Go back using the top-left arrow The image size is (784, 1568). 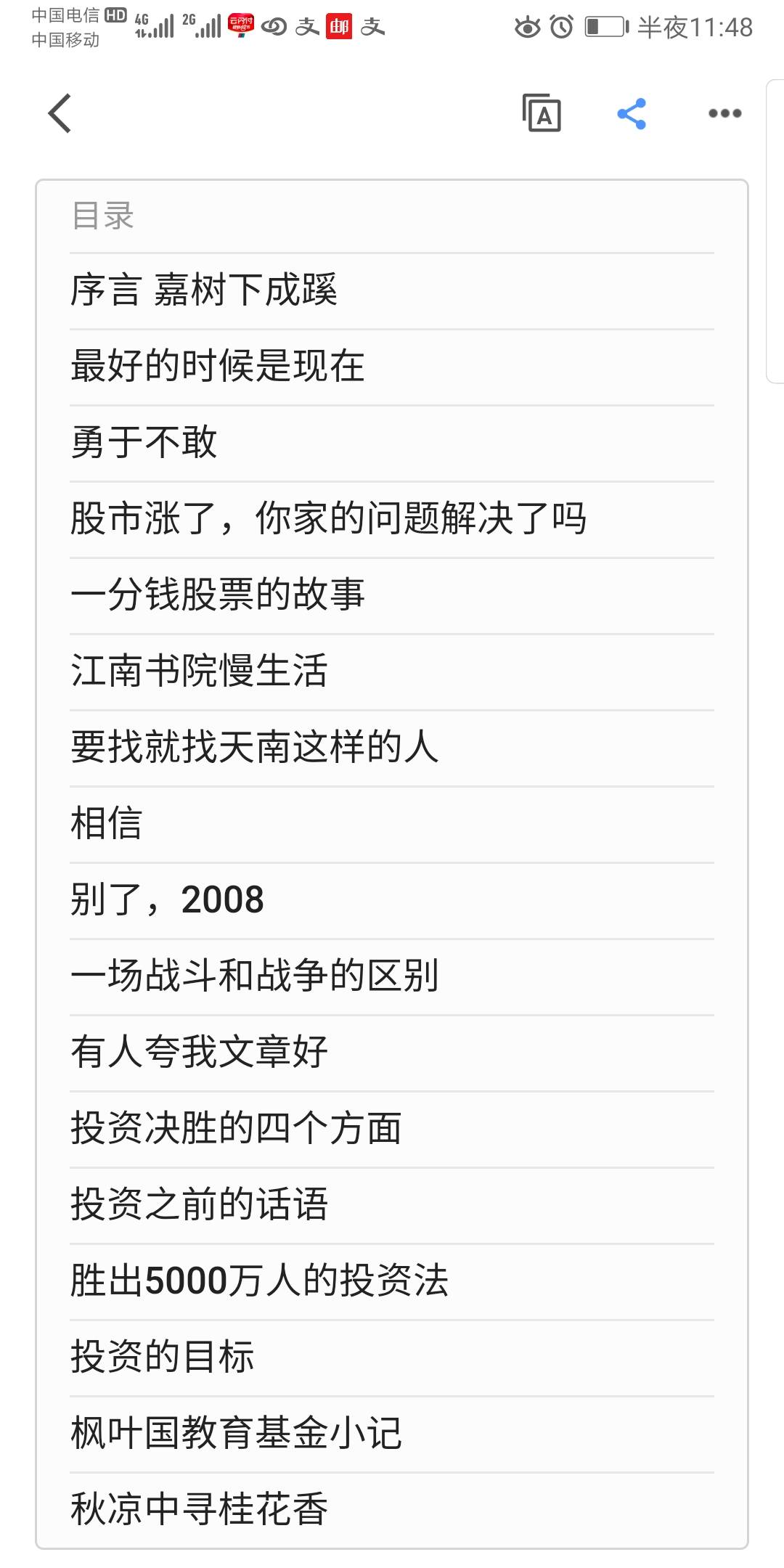[x=60, y=113]
